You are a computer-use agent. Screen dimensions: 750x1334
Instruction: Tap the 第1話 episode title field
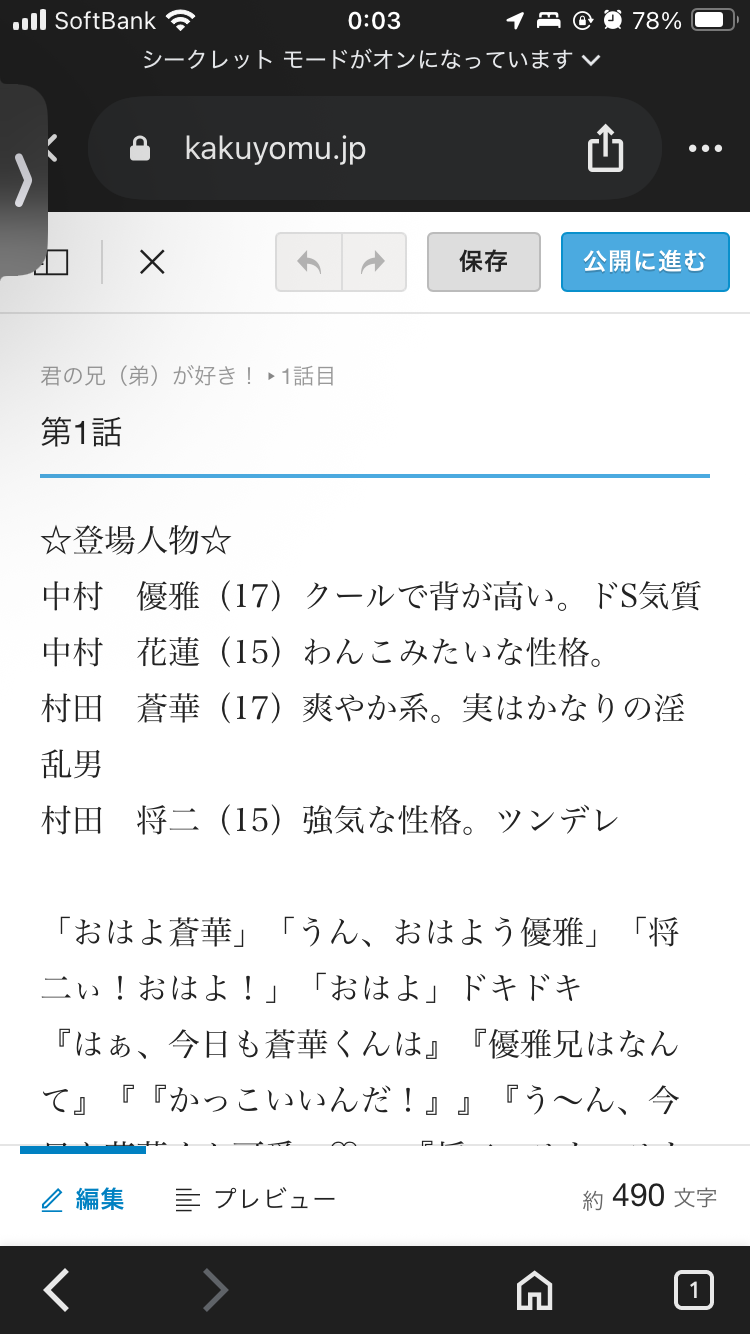pyautogui.click(x=374, y=433)
